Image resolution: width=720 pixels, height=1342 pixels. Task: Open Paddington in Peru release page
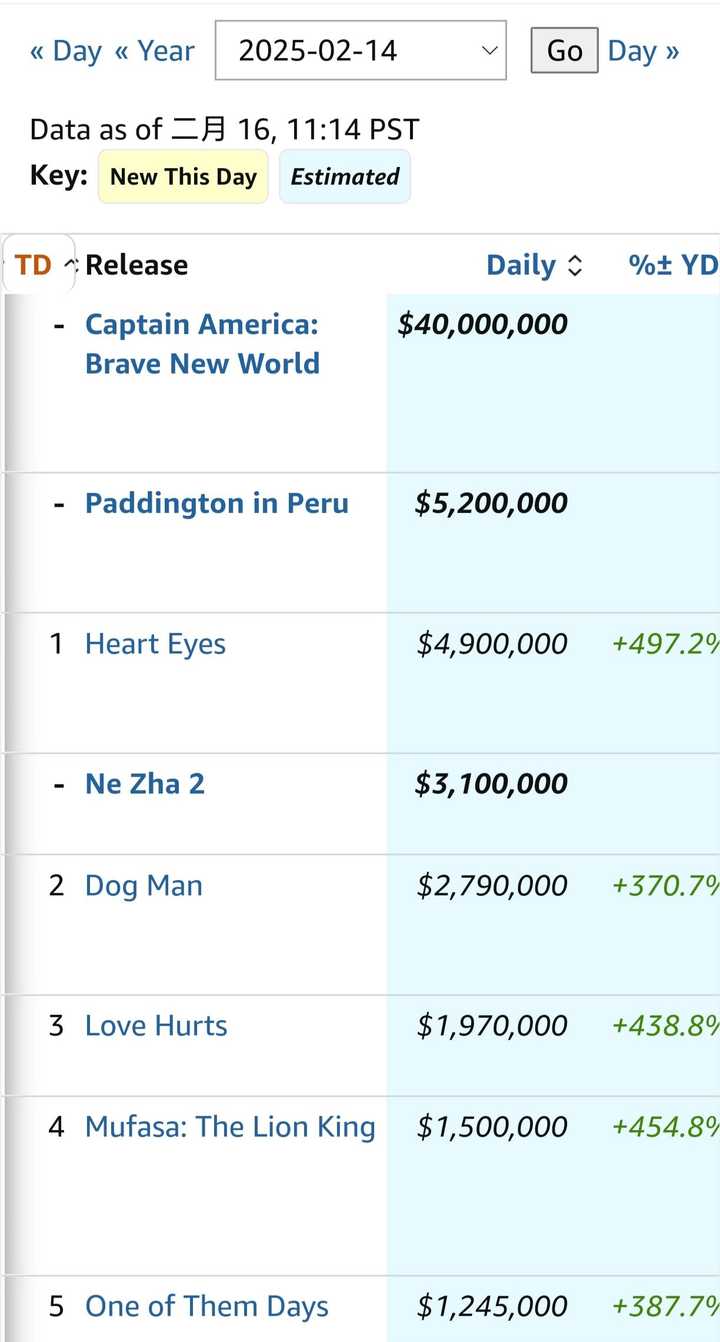tap(217, 502)
